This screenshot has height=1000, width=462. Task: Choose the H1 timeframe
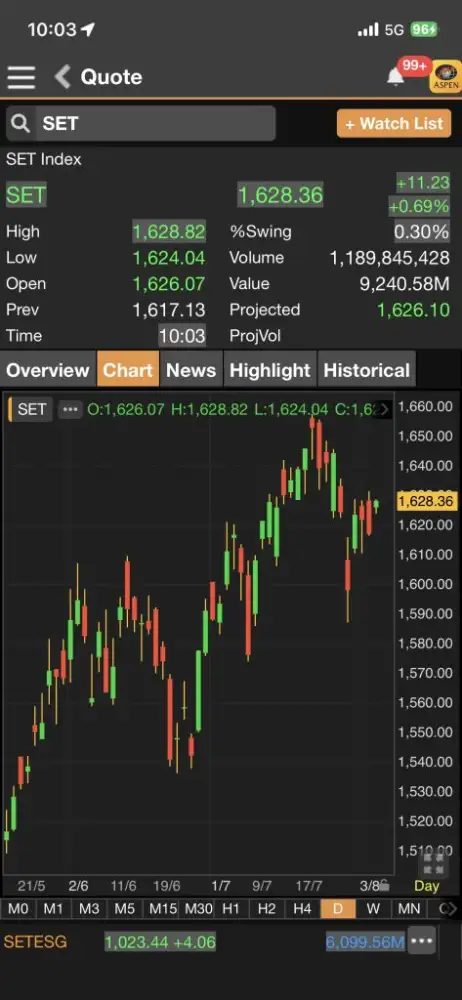[231, 909]
